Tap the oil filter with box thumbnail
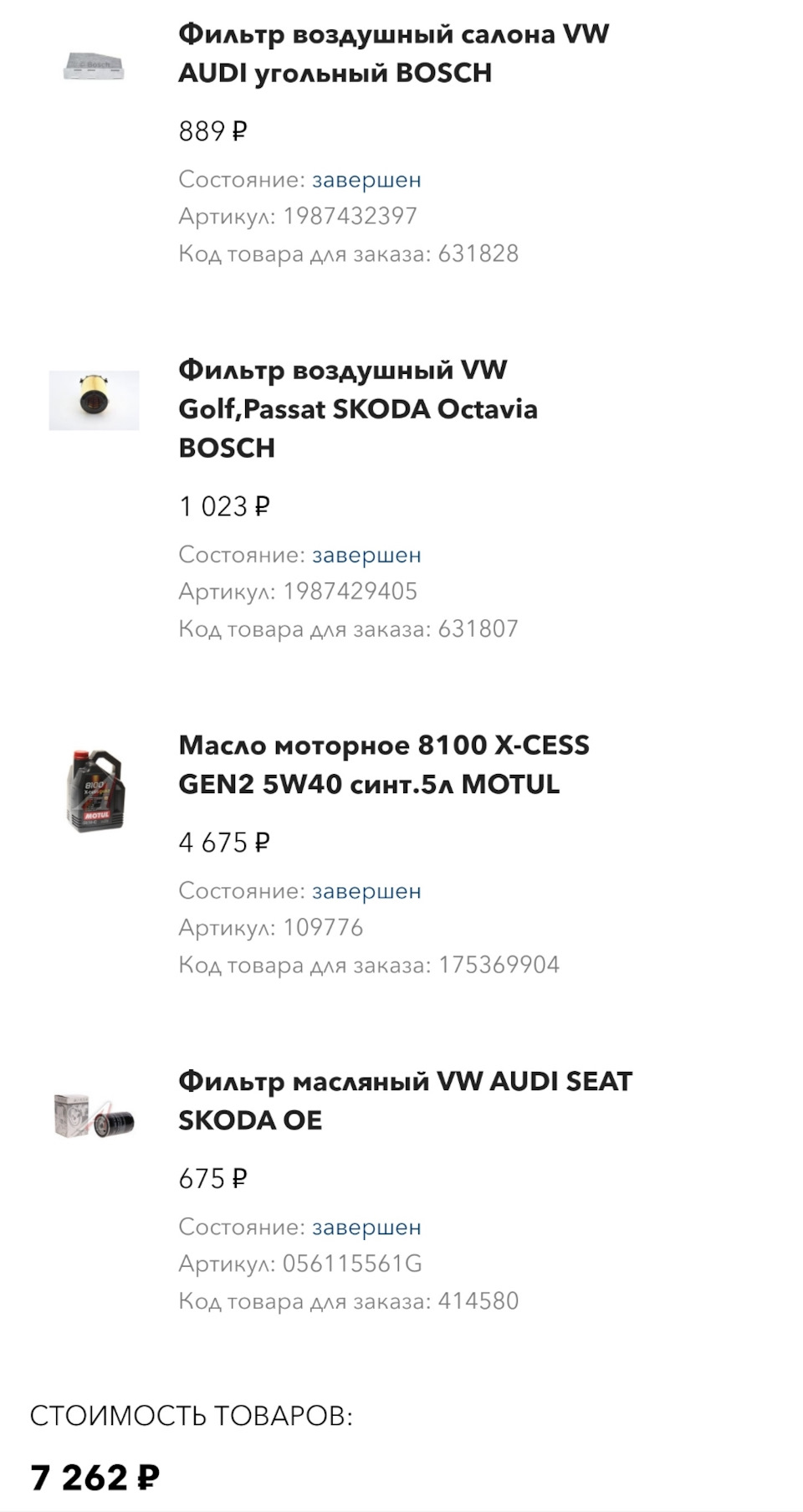The image size is (803, 1512). [x=94, y=1116]
